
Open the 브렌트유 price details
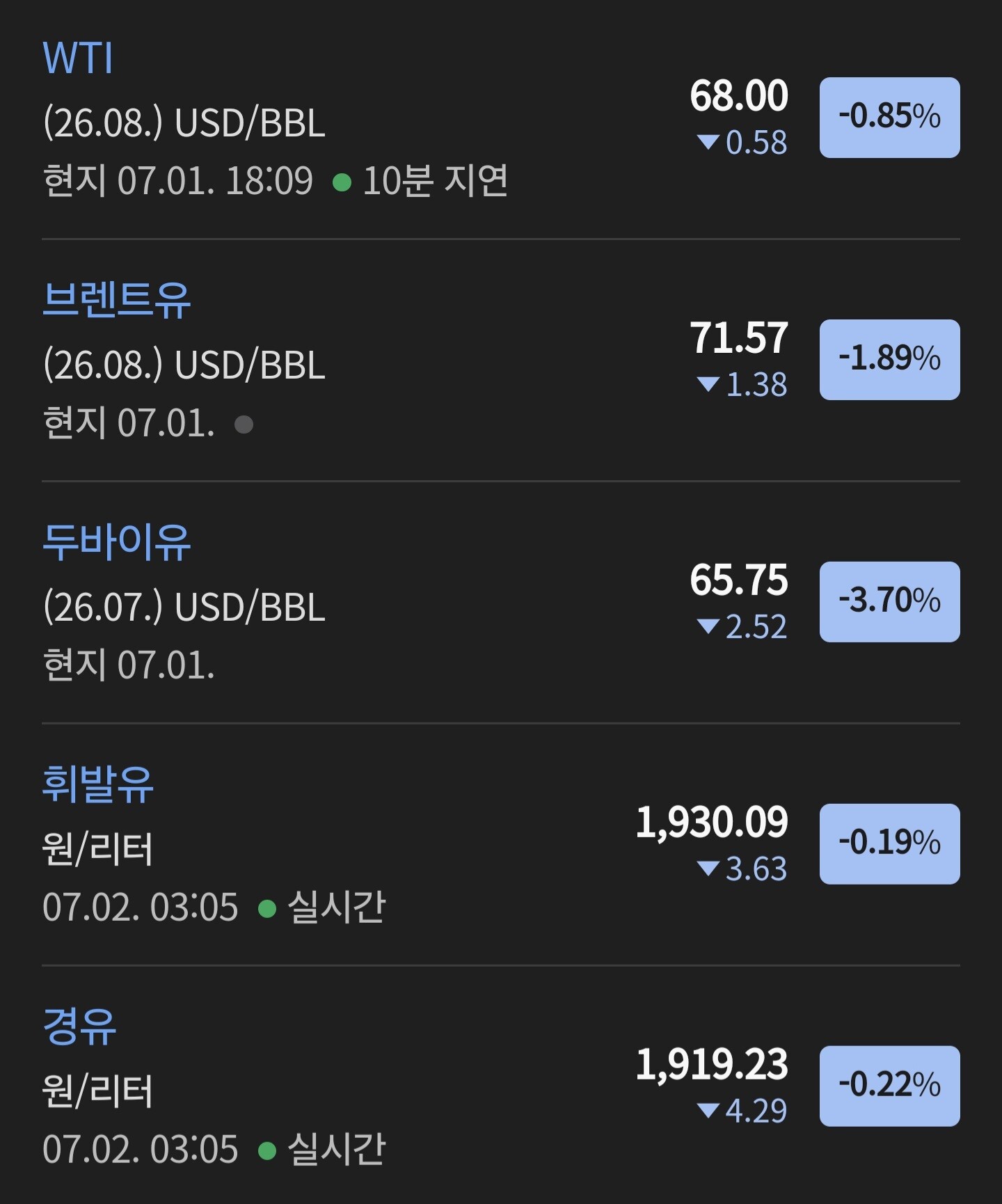(501, 360)
